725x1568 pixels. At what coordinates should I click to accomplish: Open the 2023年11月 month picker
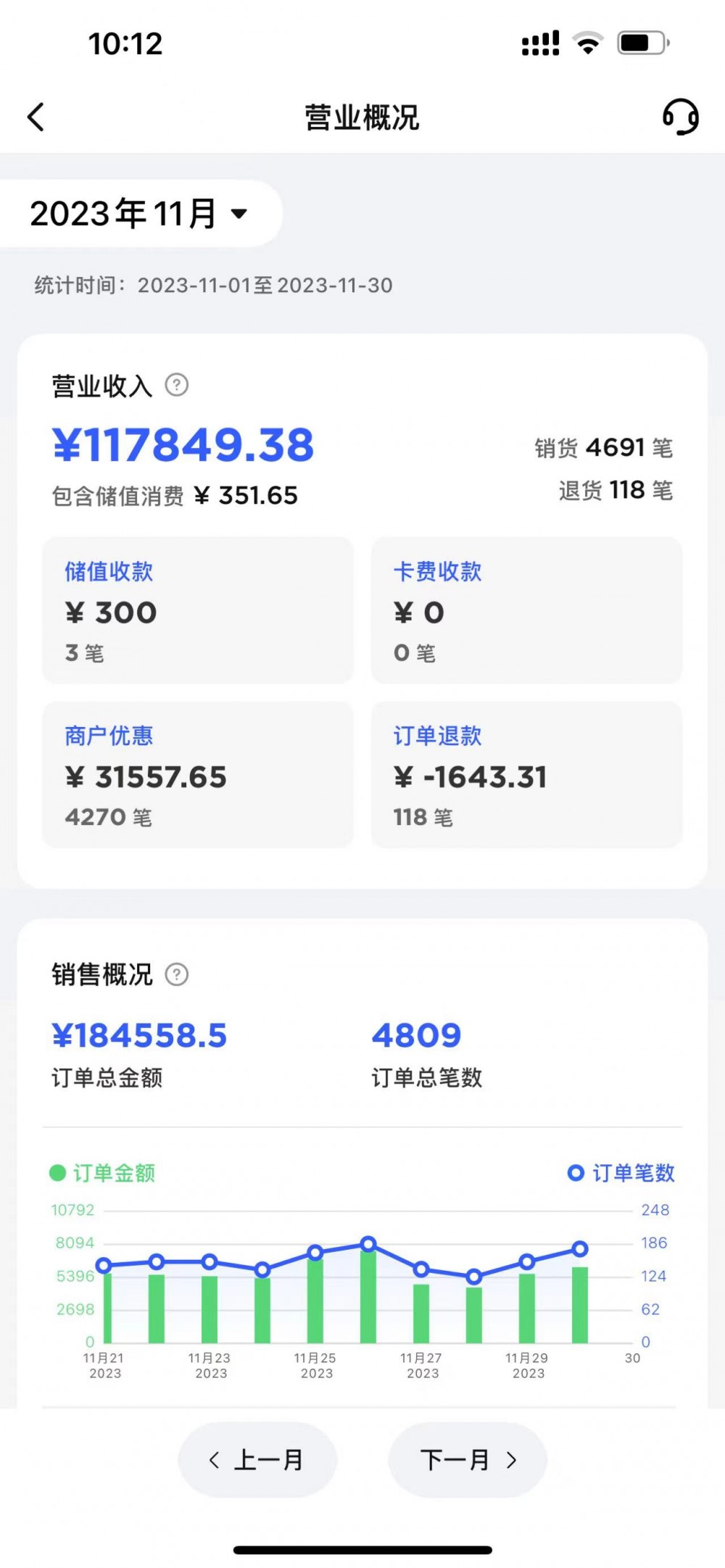coord(138,214)
